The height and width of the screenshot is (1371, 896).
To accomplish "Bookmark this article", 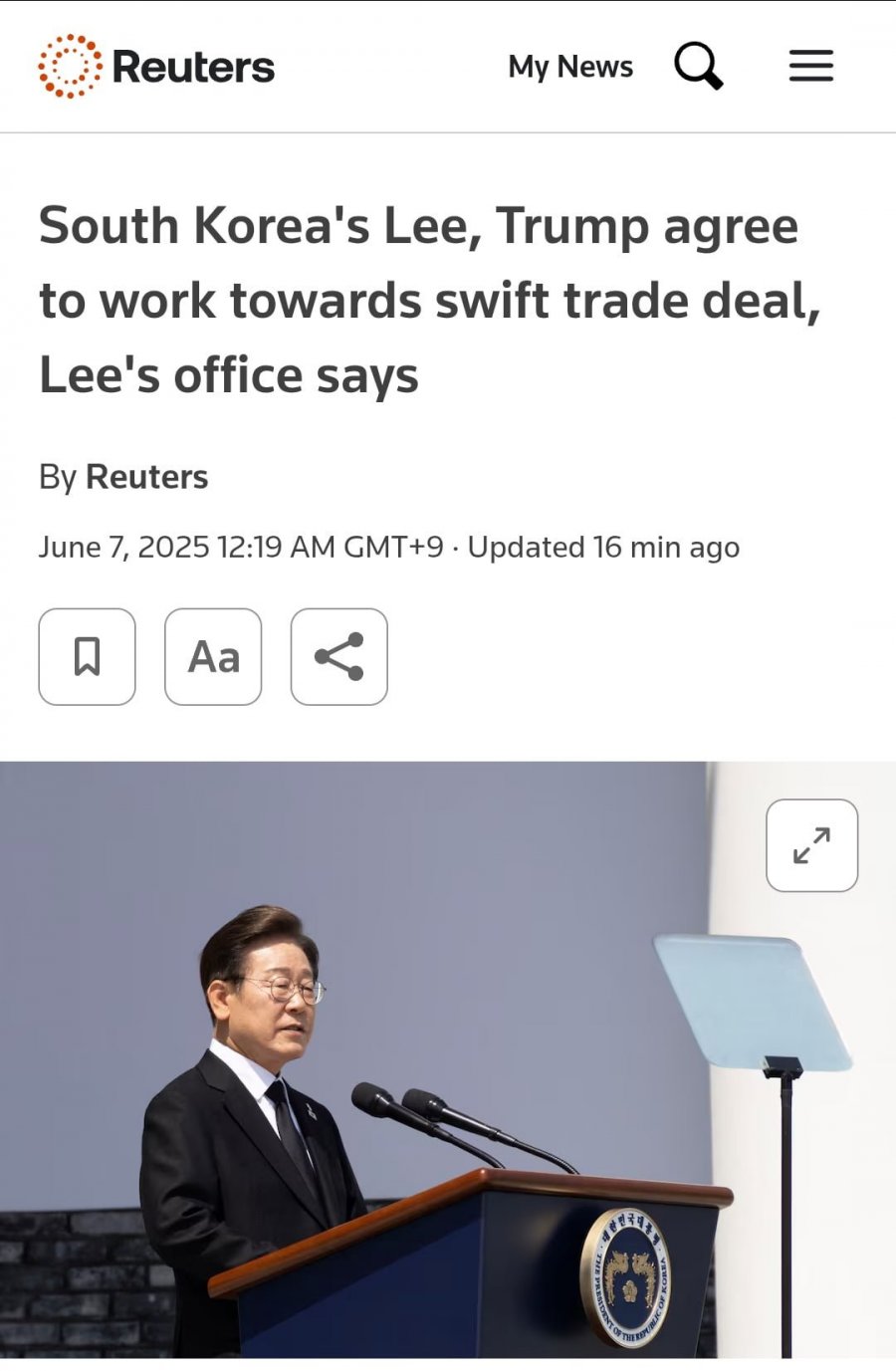I will click(x=87, y=657).
